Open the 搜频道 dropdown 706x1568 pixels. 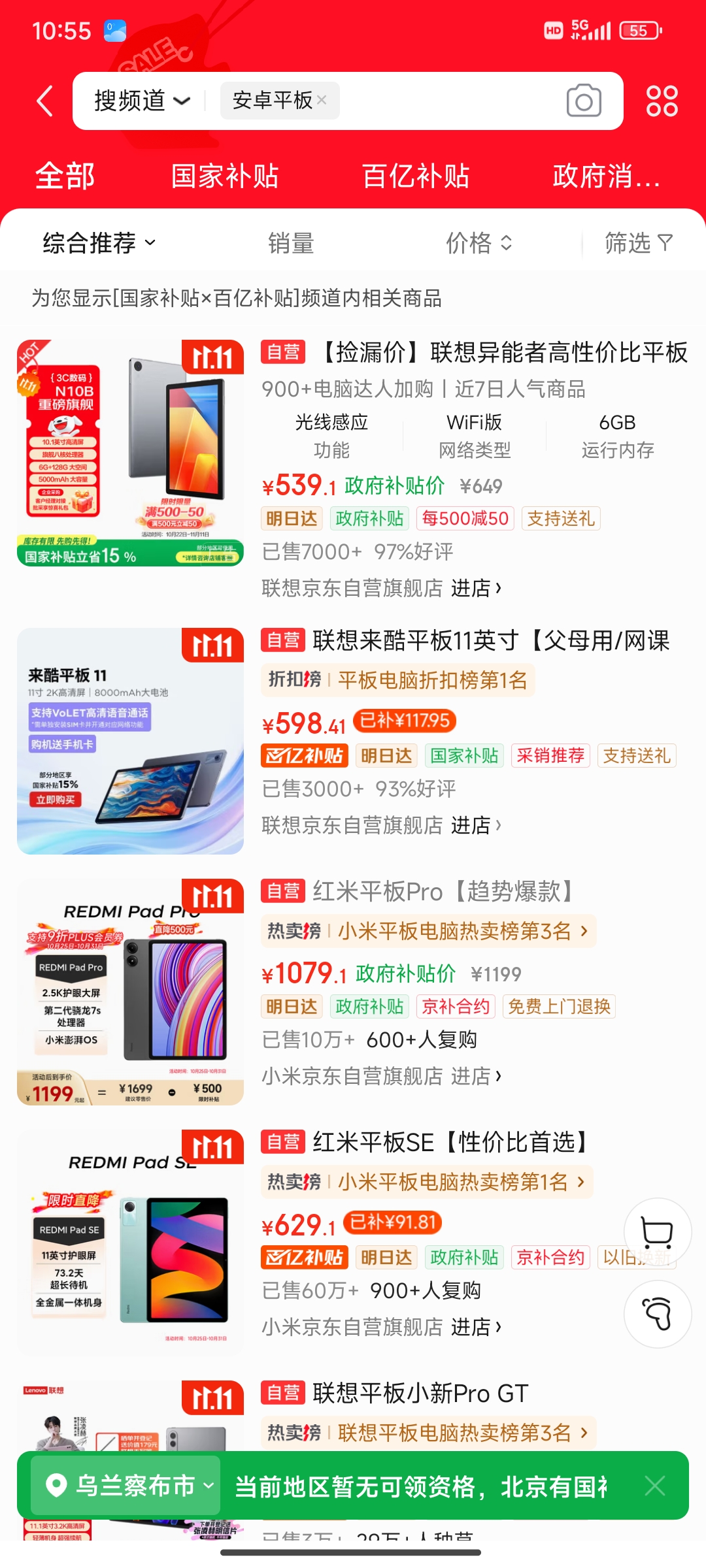point(142,101)
